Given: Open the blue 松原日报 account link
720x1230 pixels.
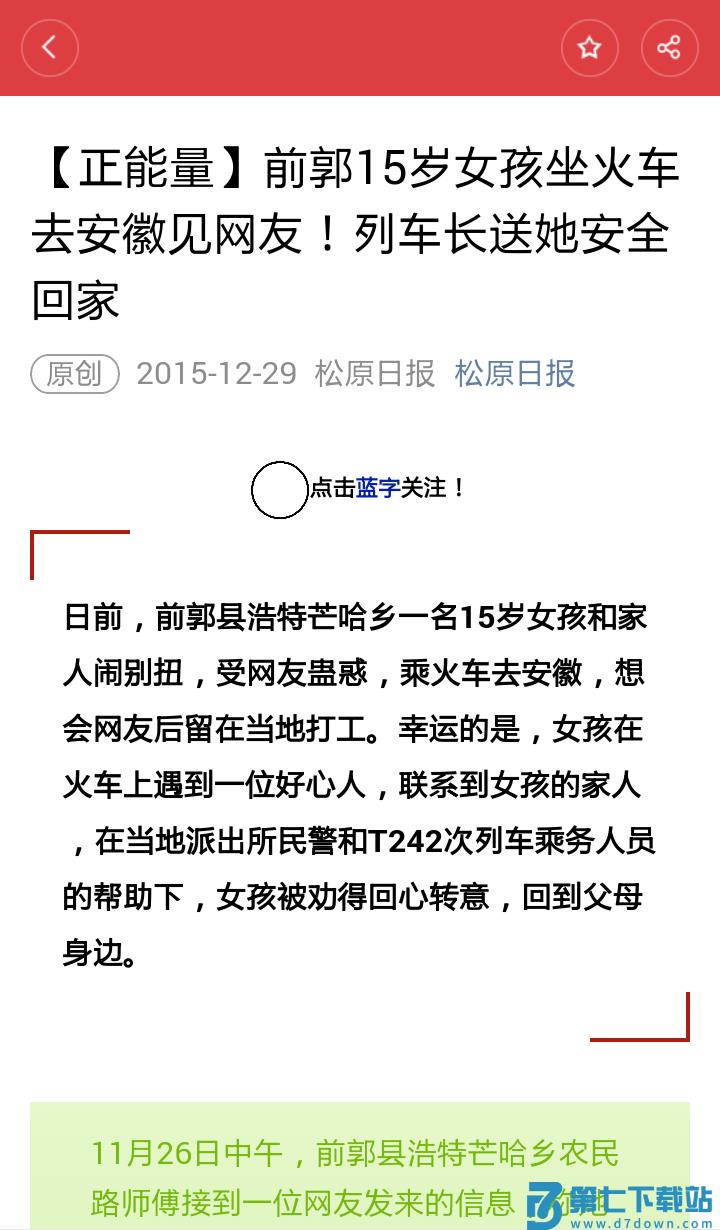Looking at the screenshot, I should [515, 373].
